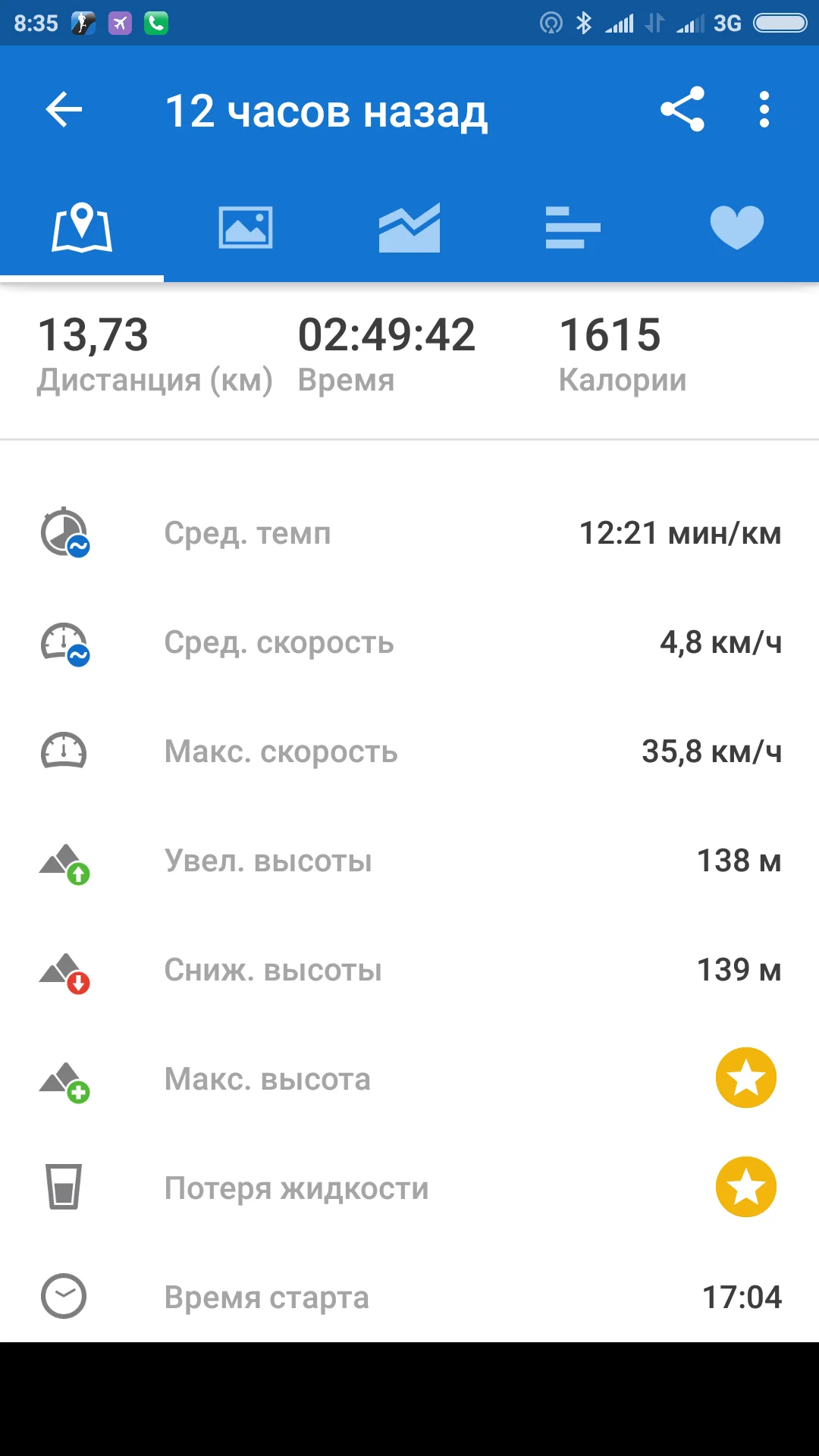The width and height of the screenshot is (819, 1456).
Task: Unlock premium star for Макс. высота
Action: 745,1078
